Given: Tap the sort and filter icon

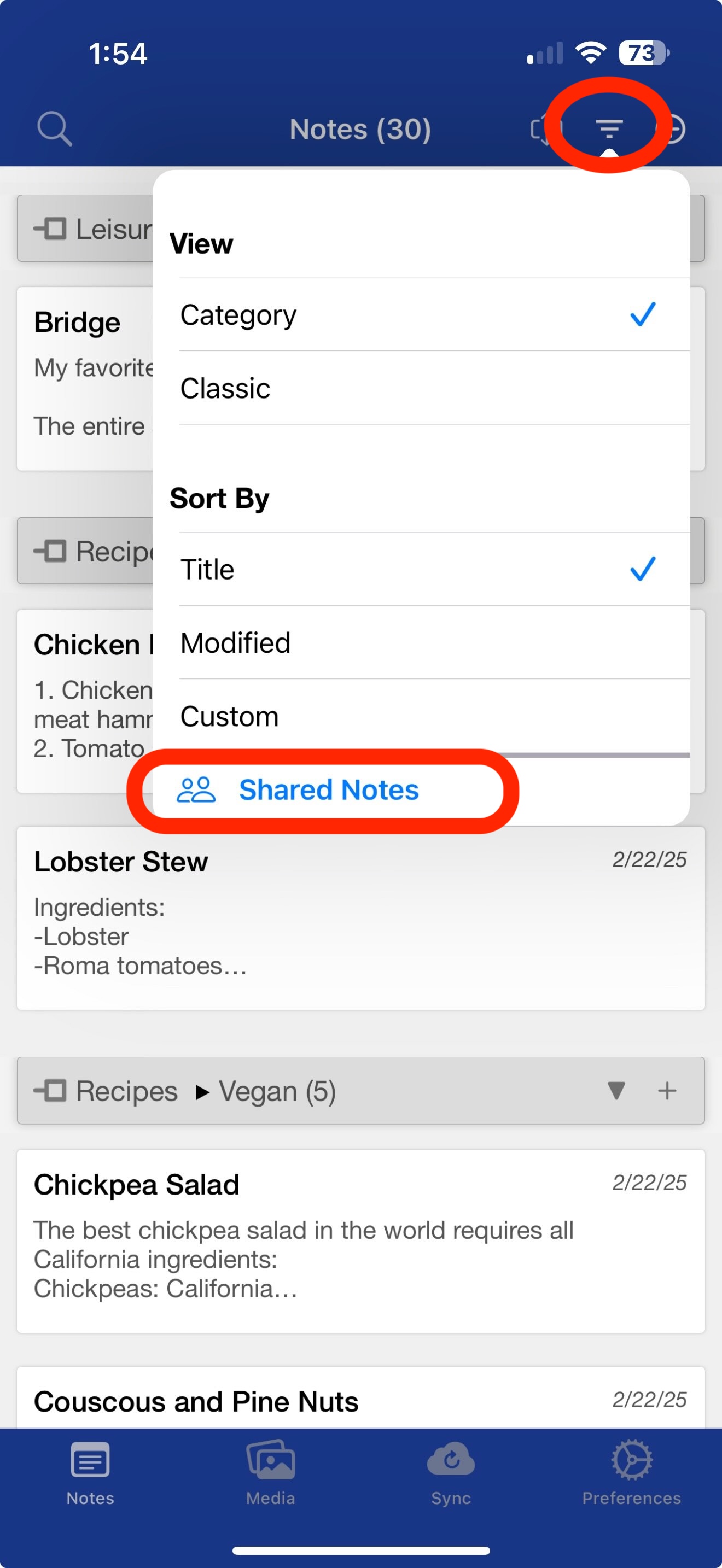Looking at the screenshot, I should coord(609,128).
